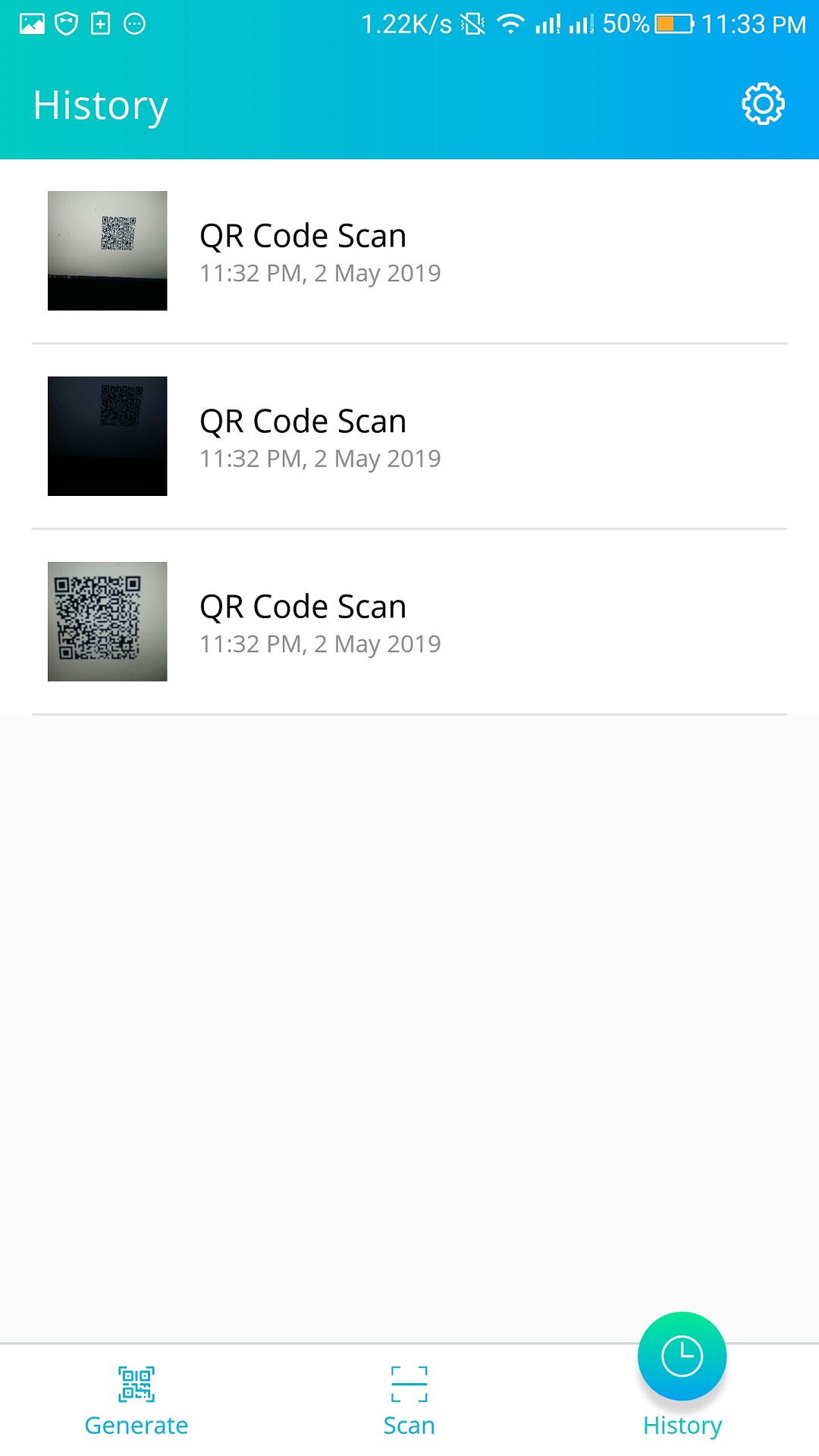Tap the Wi-Fi status icon
The width and height of the screenshot is (819, 1456).
[509, 23]
